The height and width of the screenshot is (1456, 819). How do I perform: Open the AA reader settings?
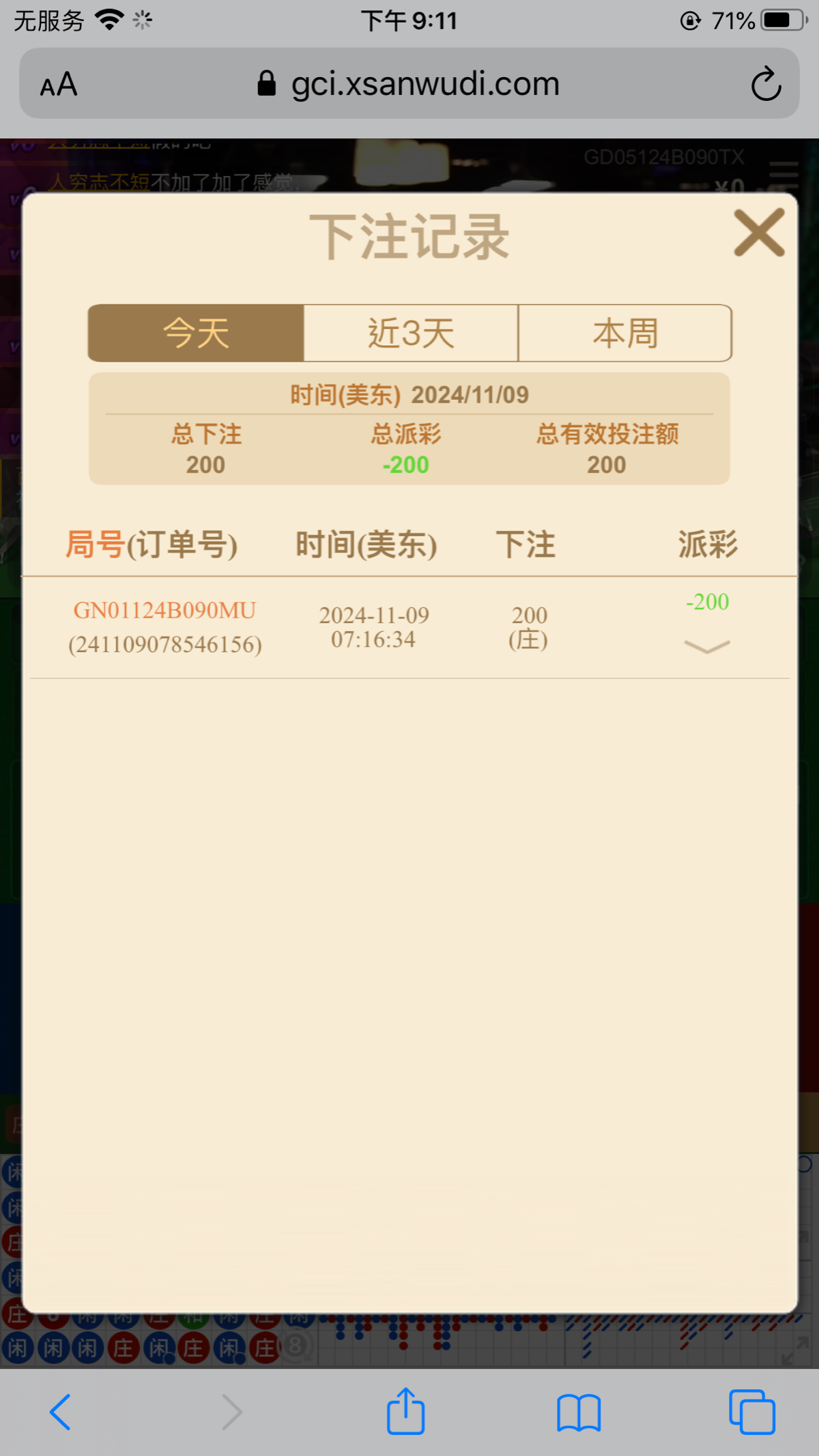[x=59, y=85]
